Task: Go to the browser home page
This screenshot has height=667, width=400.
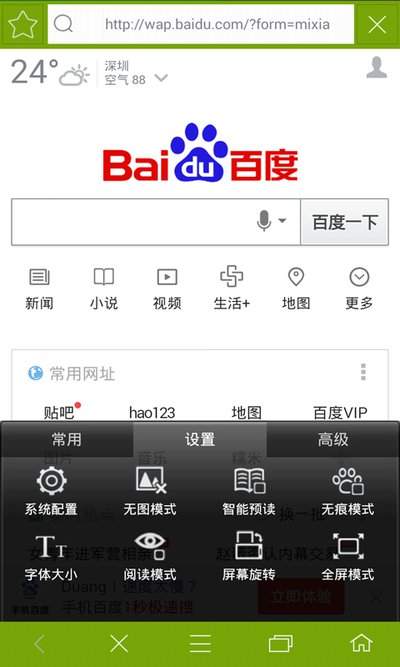Action: 361,644
